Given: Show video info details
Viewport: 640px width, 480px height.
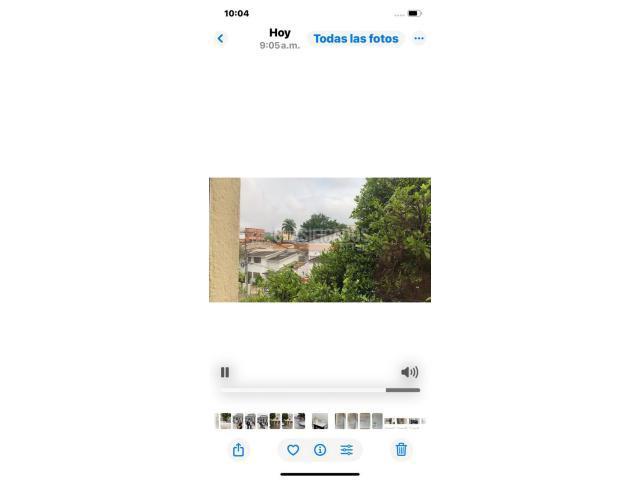Looking at the screenshot, I should (320, 450).
